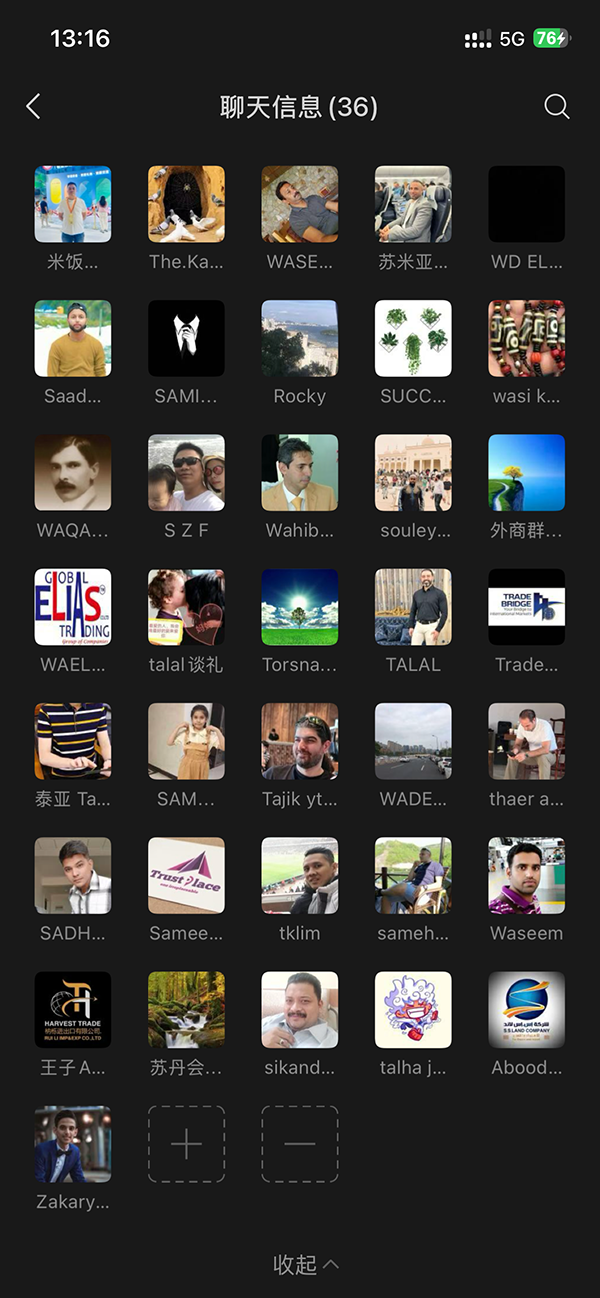Search within the chat info
Image resolution: width=600 pixels, height=1298 pixels.
click(556, 107)
